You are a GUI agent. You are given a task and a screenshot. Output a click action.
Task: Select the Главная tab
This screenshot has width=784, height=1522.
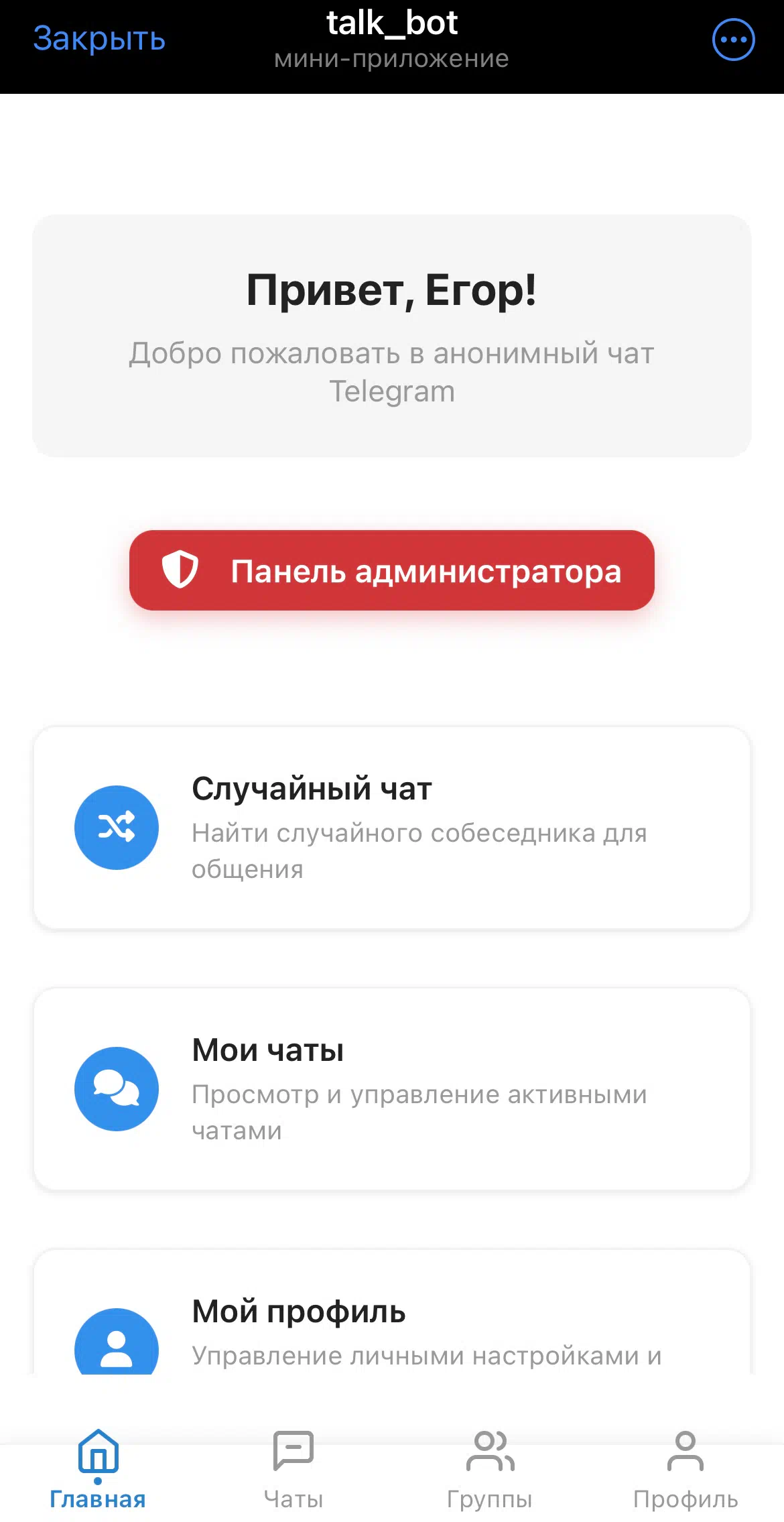point(98,1470)
